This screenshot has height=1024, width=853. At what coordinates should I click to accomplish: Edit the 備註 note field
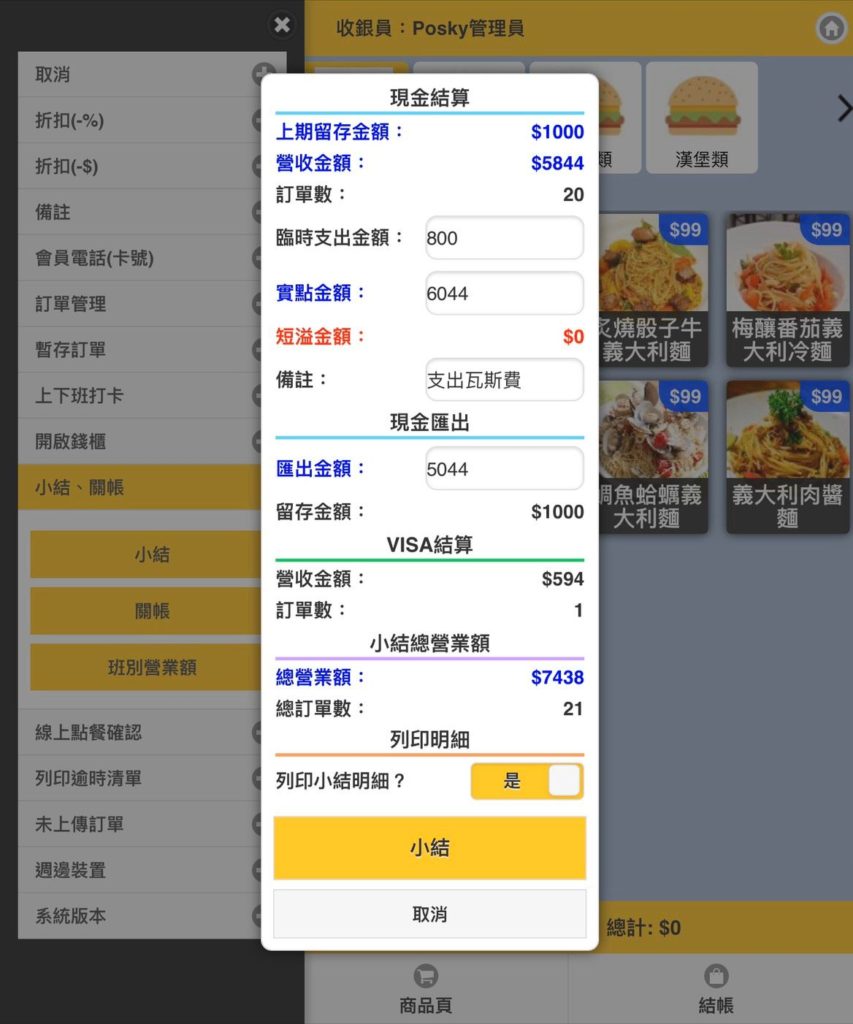point(504,379)
